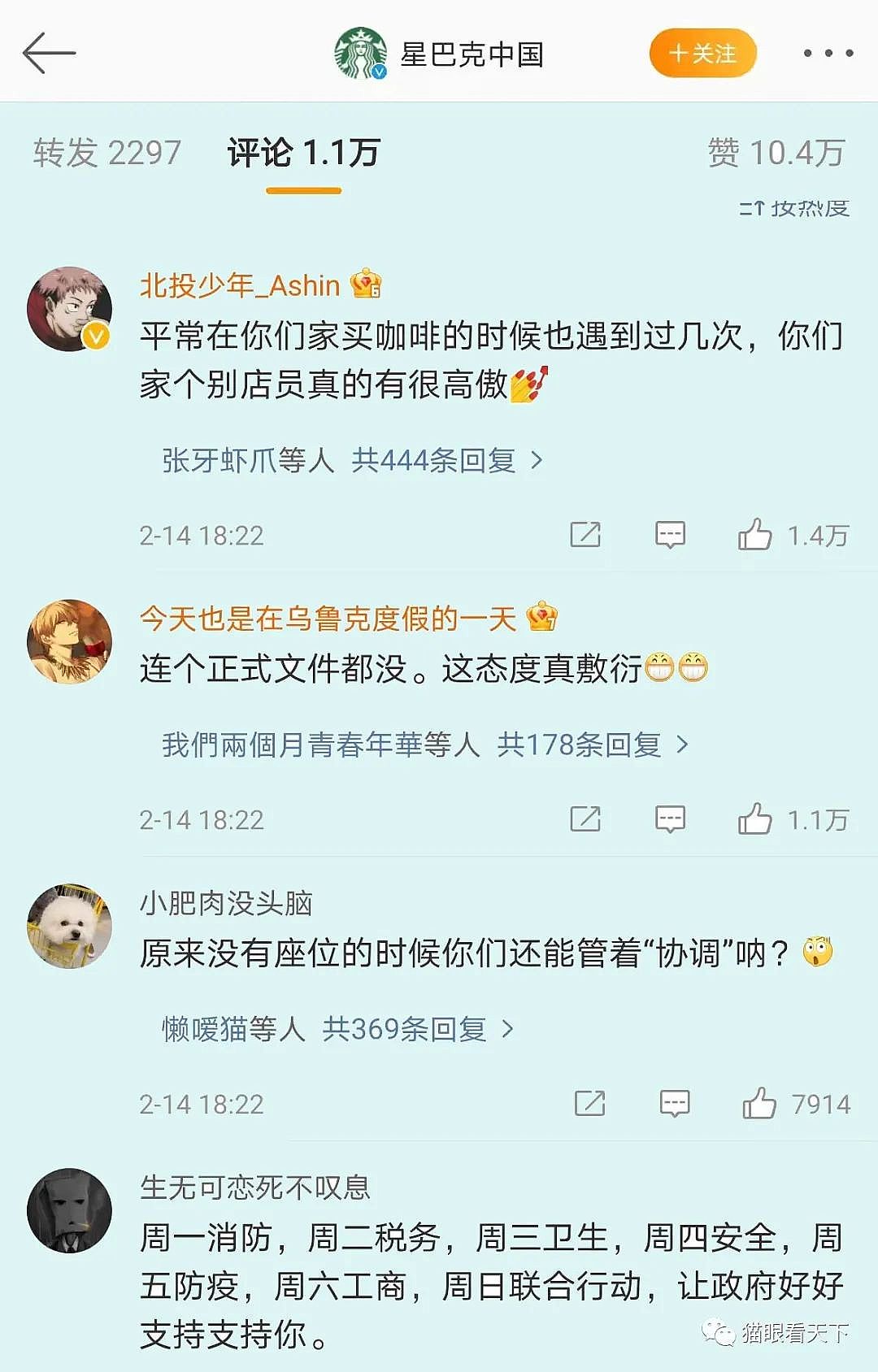
Task: Follow 星巴克中国 with the 关注 button
Action: point(702,54)
